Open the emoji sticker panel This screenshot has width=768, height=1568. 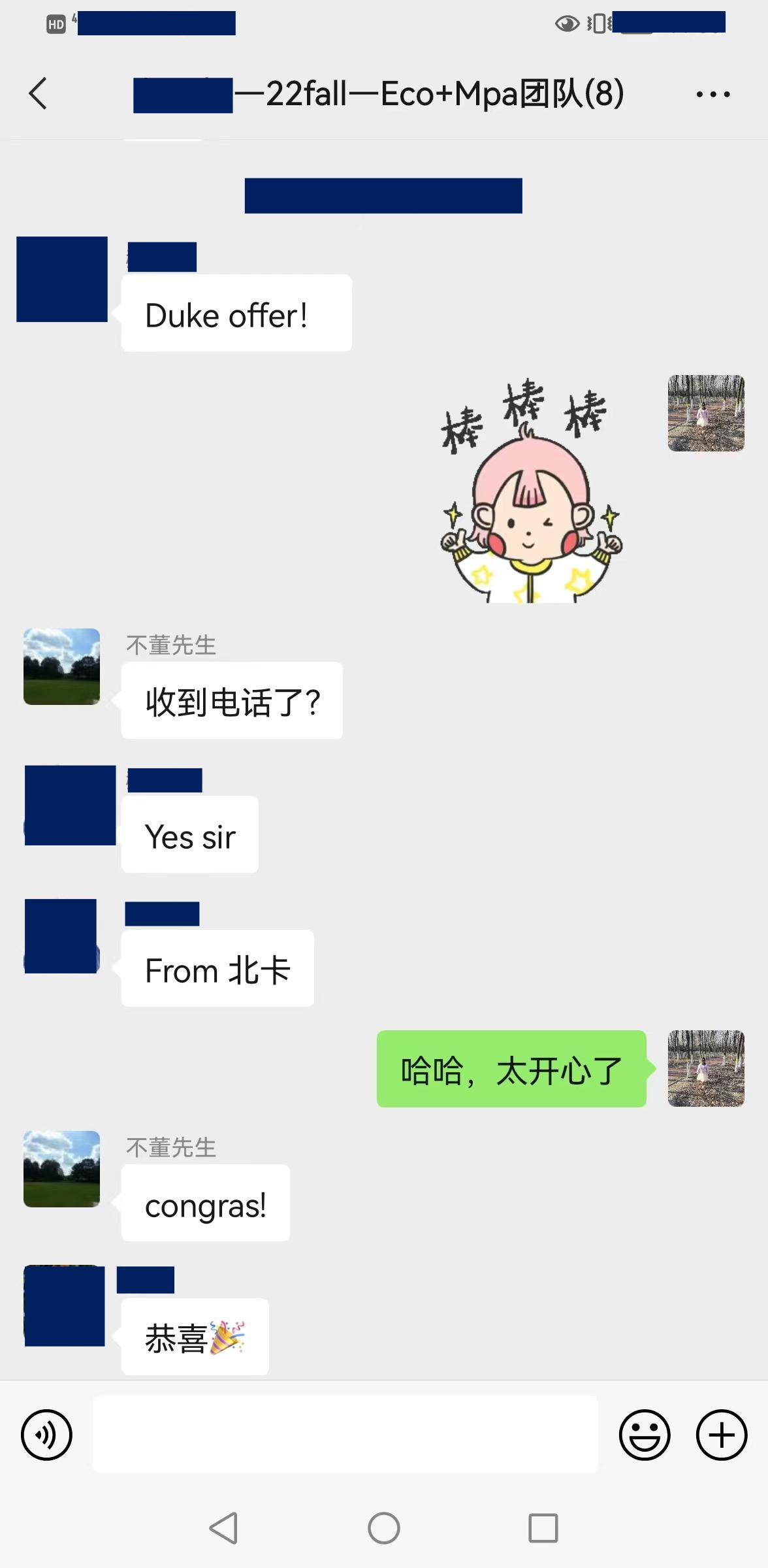tap(644, 1435)
